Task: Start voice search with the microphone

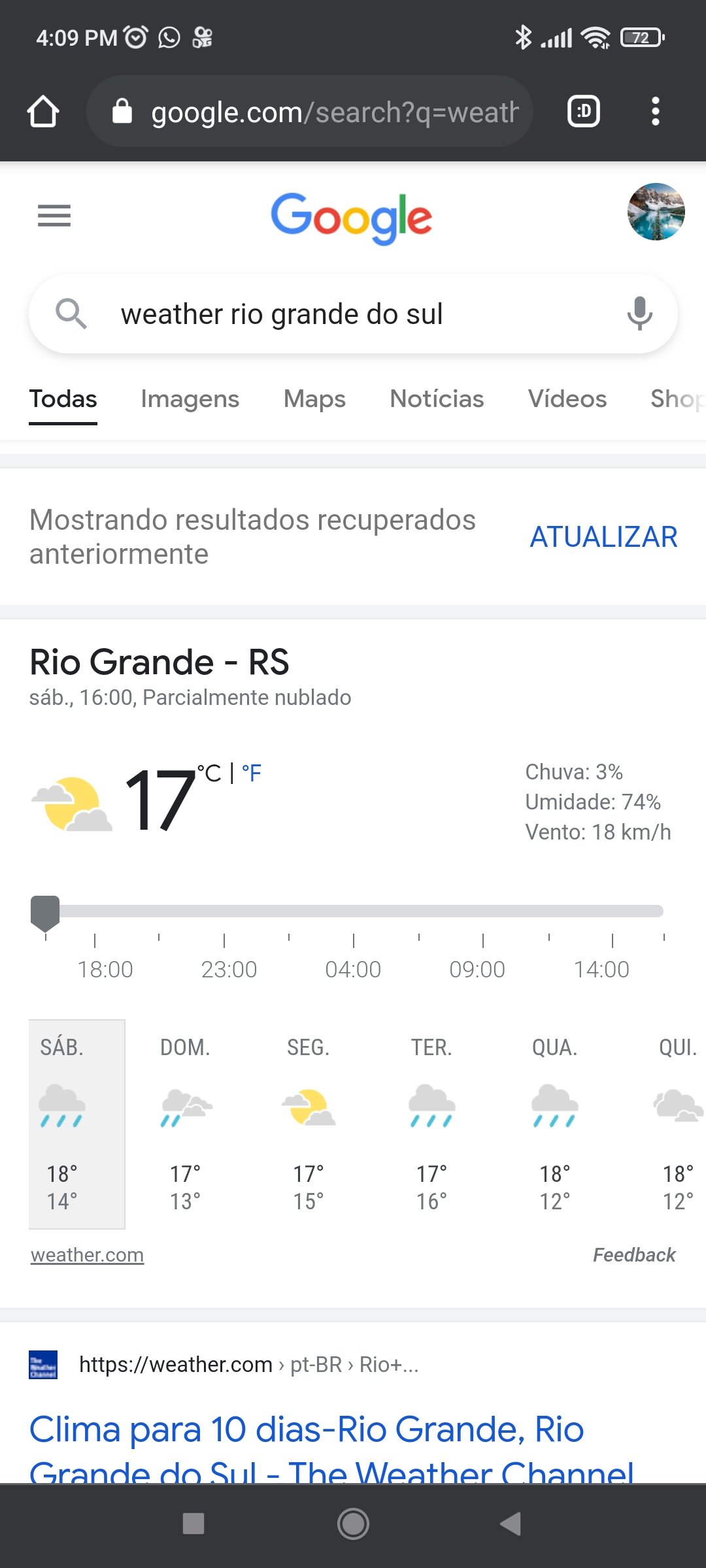Action: point(639,314)
